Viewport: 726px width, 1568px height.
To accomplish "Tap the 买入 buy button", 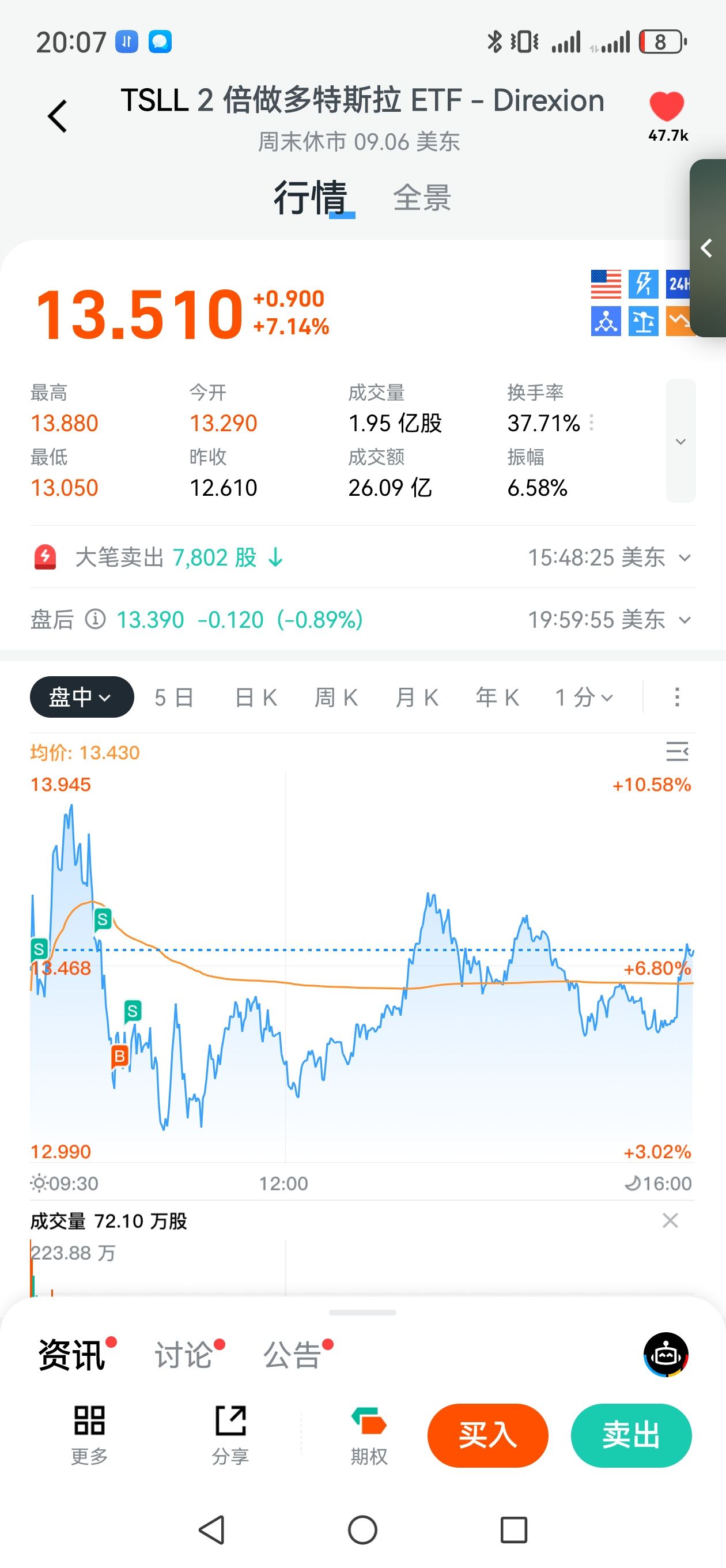I will (x=487, y=1435).
